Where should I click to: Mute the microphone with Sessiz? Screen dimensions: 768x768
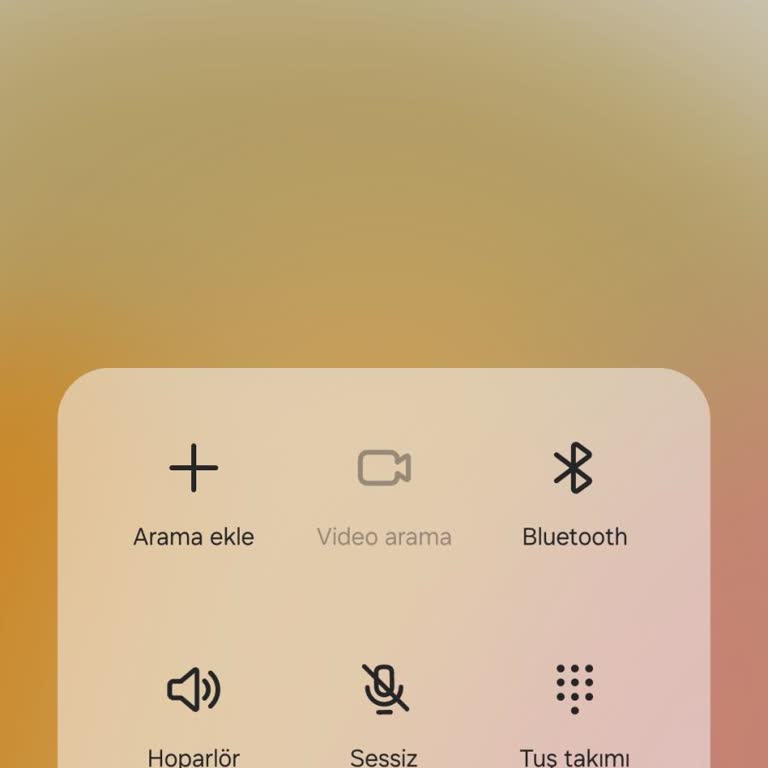(384, 690)
